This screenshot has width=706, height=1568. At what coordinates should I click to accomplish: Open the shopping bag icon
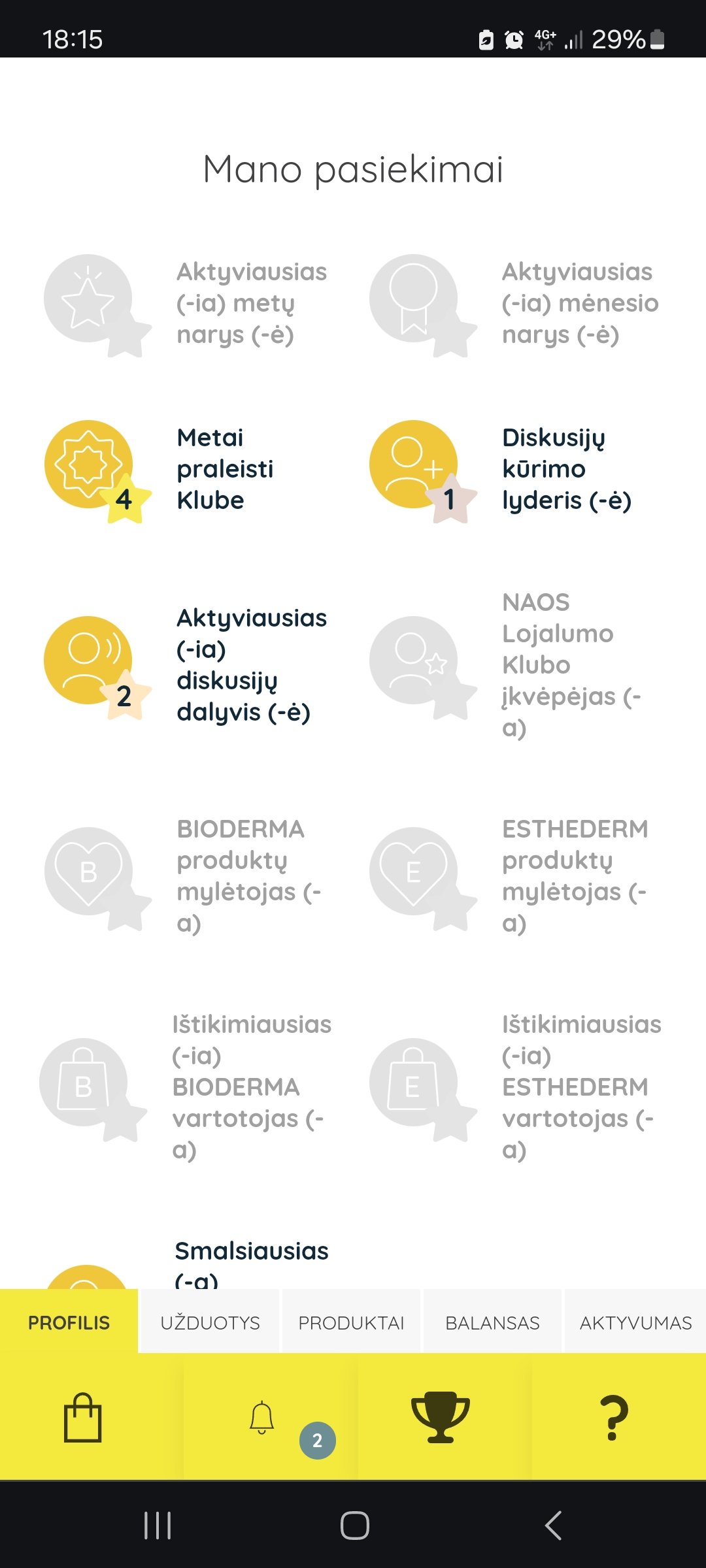(83, 1417)
